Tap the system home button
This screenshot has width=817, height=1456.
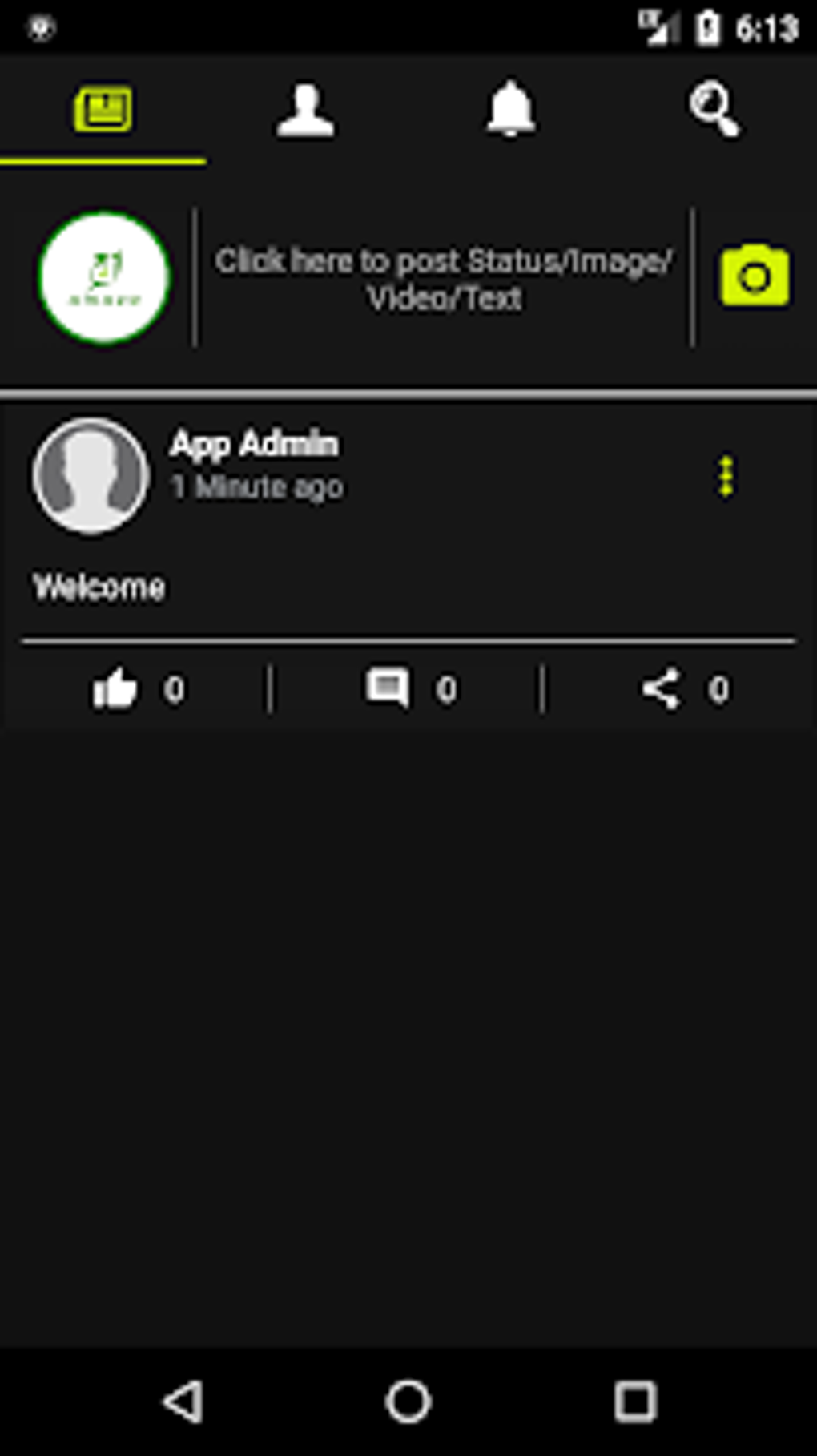point(408,1402)
